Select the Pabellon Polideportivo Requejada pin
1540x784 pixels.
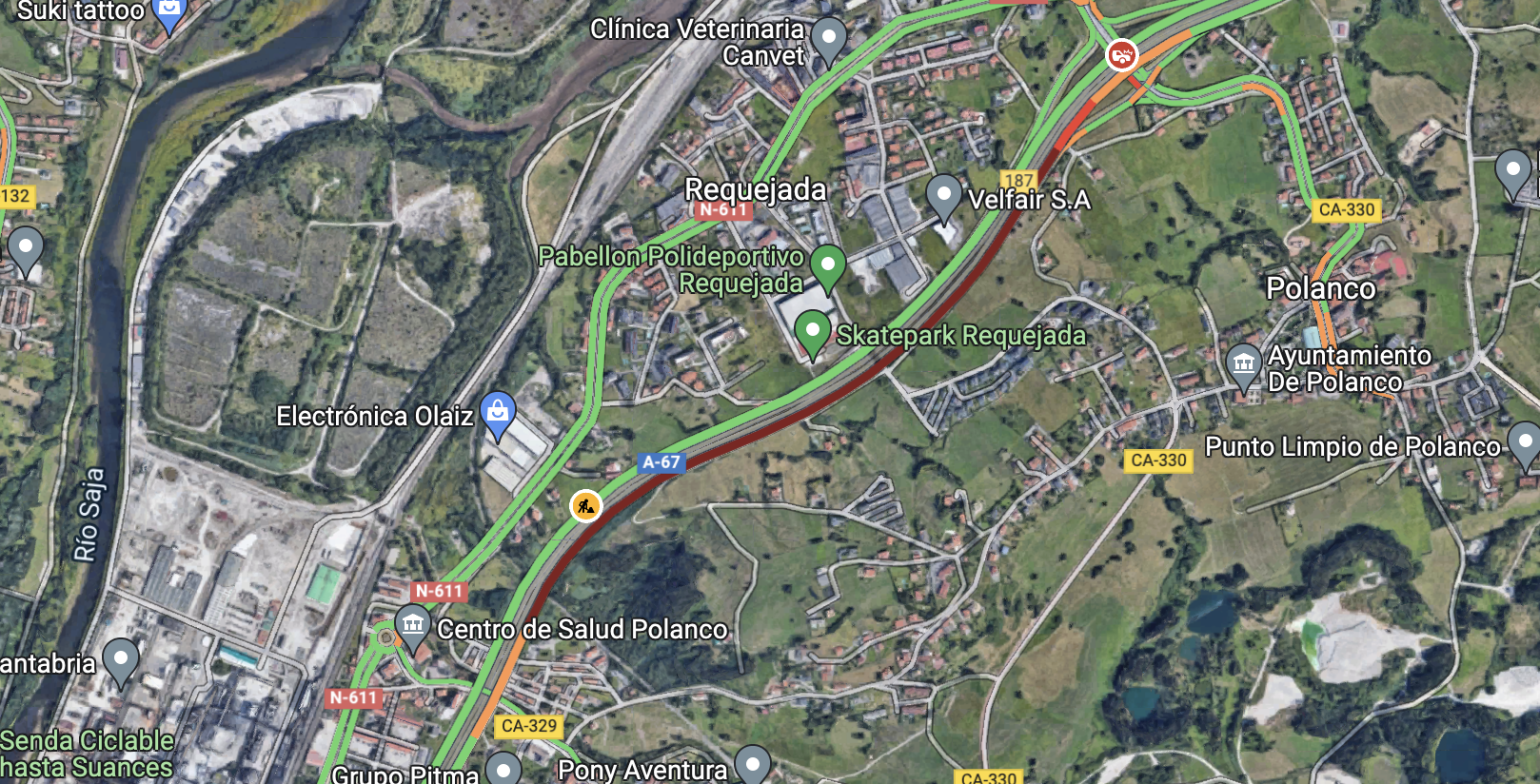tap(827, 265)
